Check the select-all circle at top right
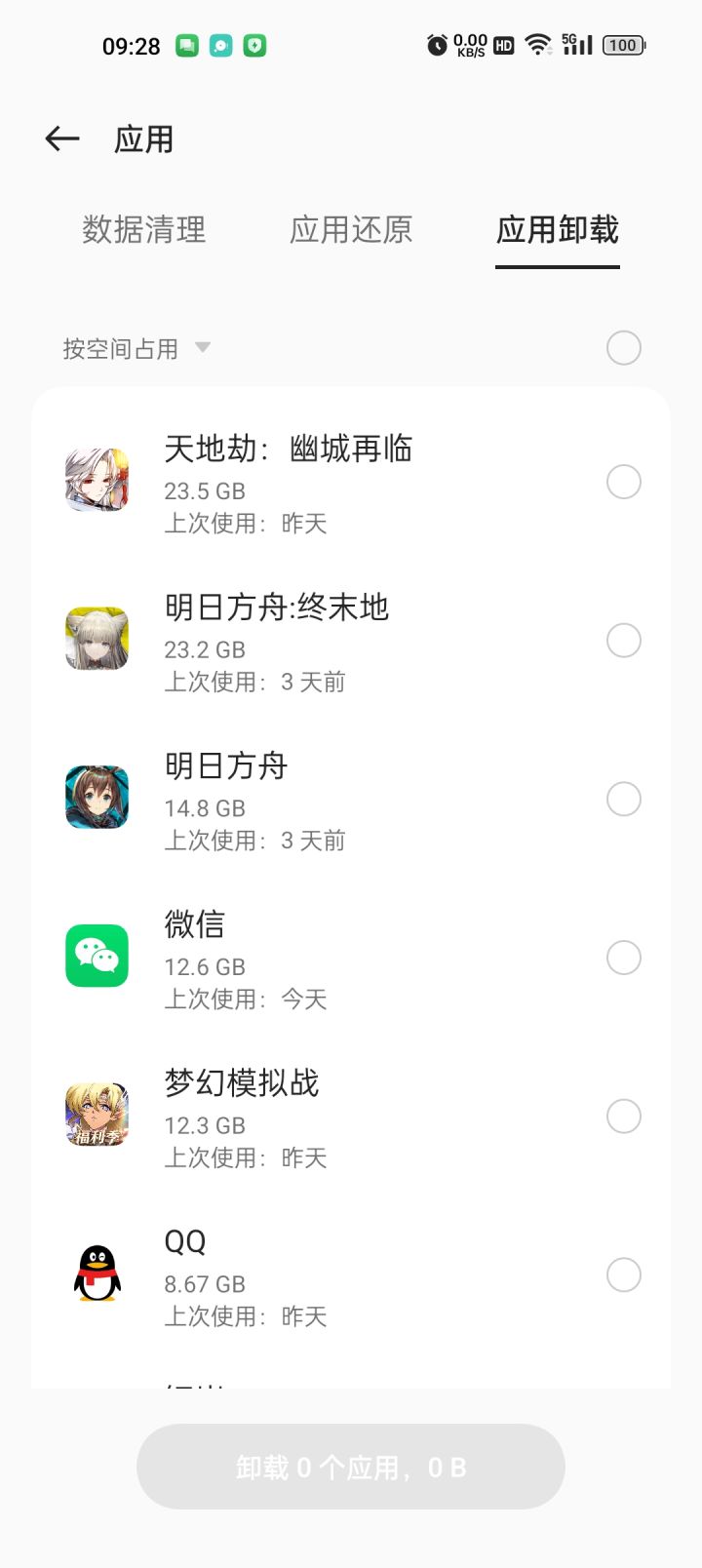This screenshot has height=1568, width=702. pos(623,348)
